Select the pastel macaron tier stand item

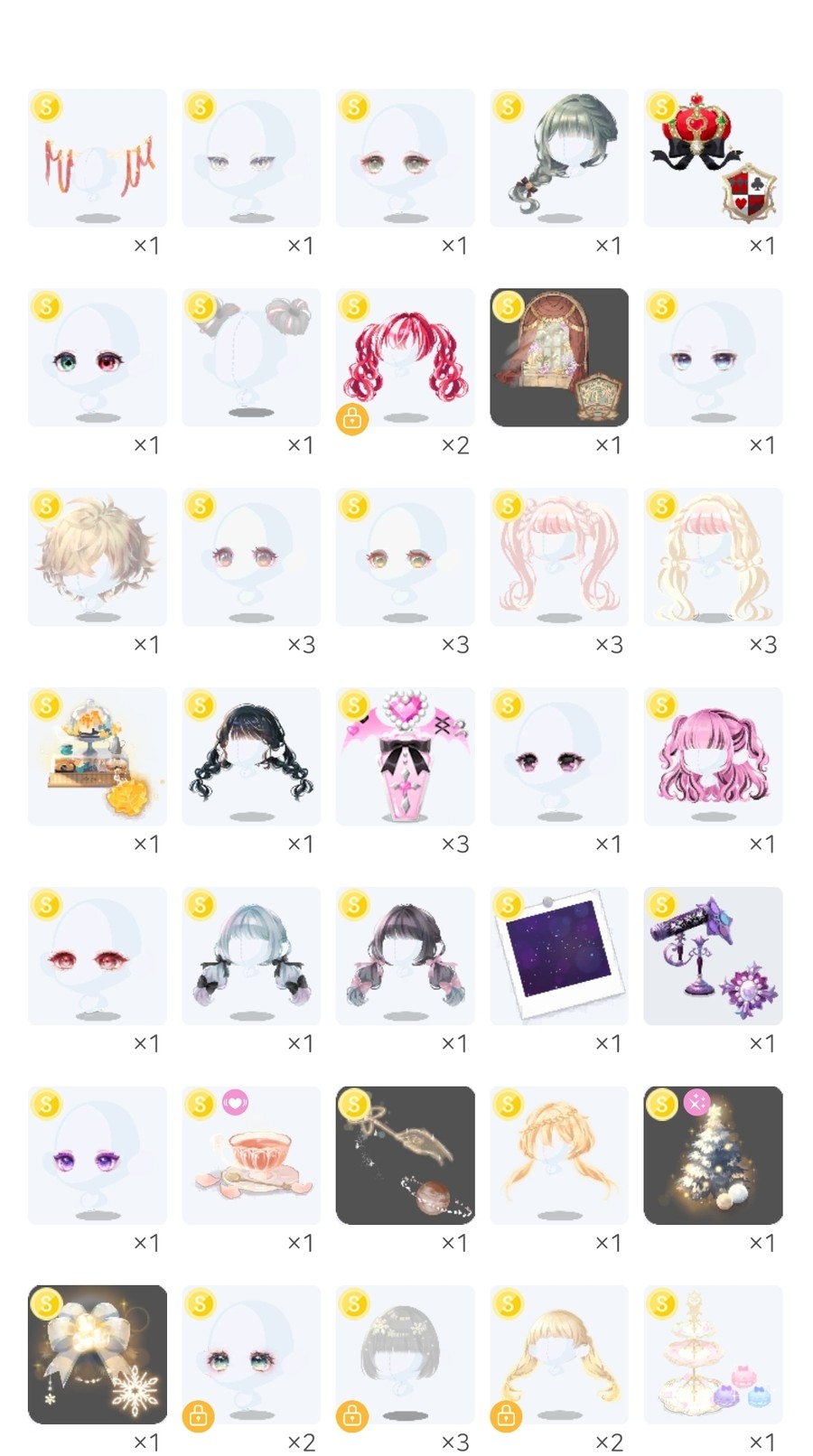click(x=713, y=1354)
